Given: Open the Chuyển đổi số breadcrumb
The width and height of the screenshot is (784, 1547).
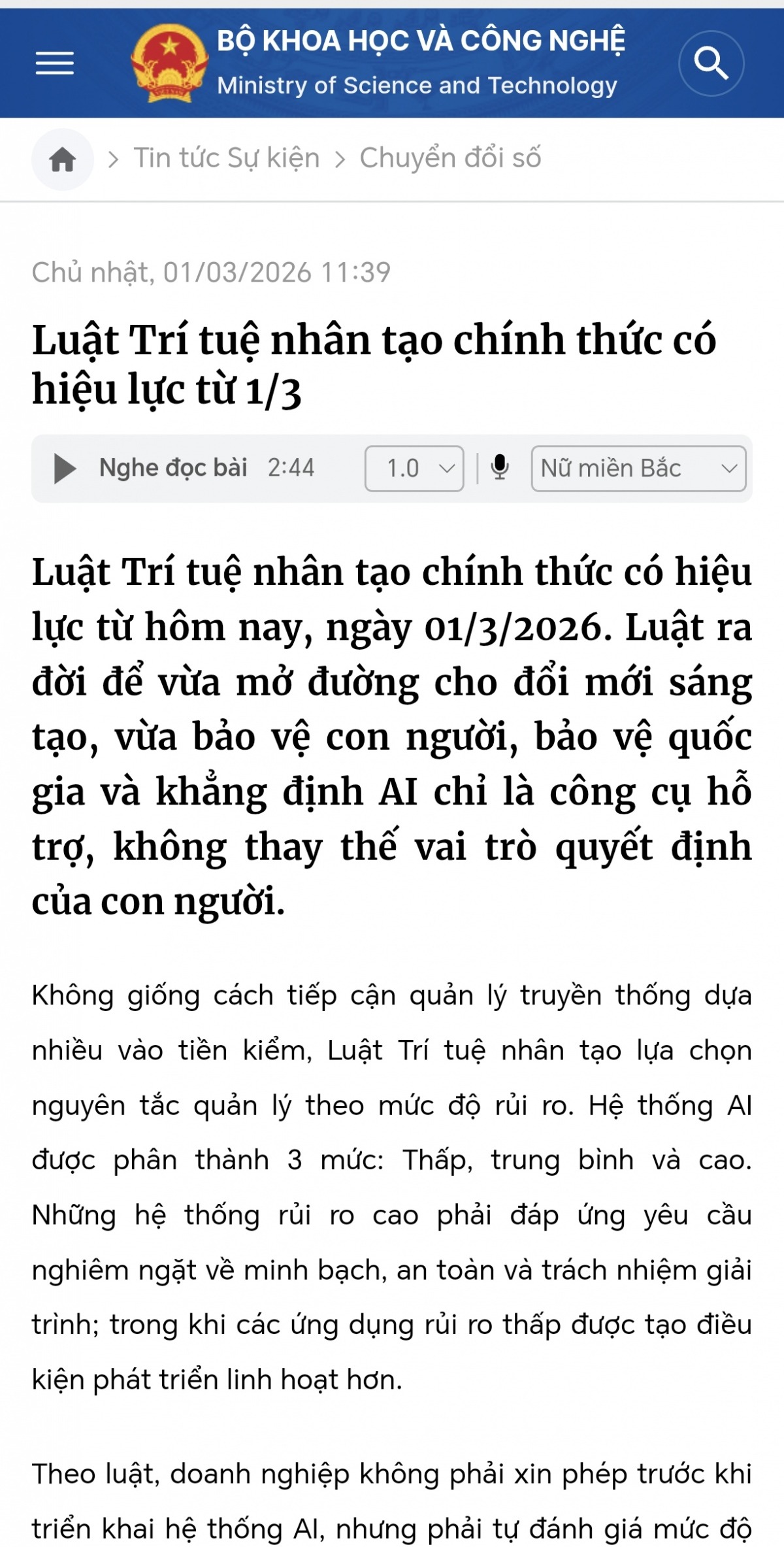Looking at the screenshot, I should click(450, 158).
